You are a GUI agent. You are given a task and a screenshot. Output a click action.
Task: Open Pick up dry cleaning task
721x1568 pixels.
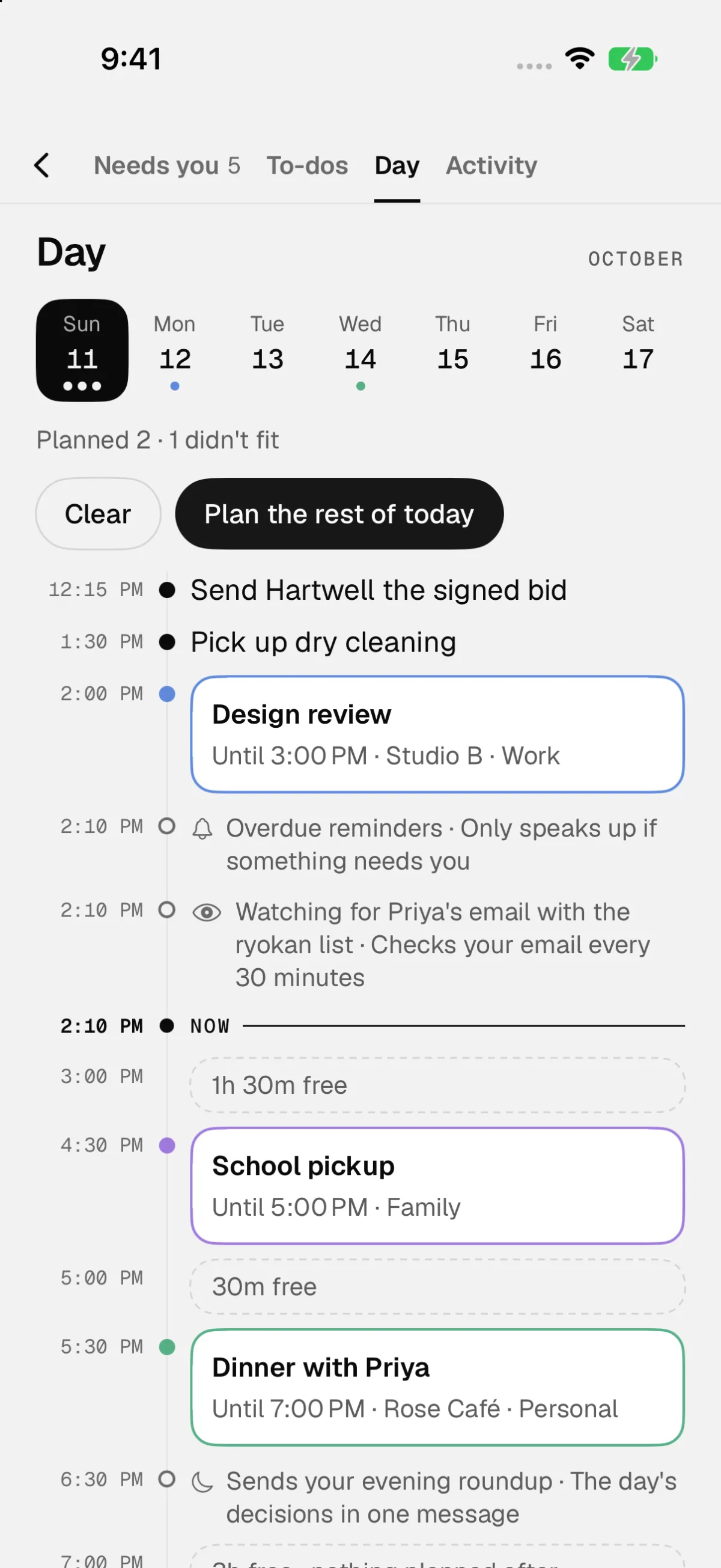[323, 642]
